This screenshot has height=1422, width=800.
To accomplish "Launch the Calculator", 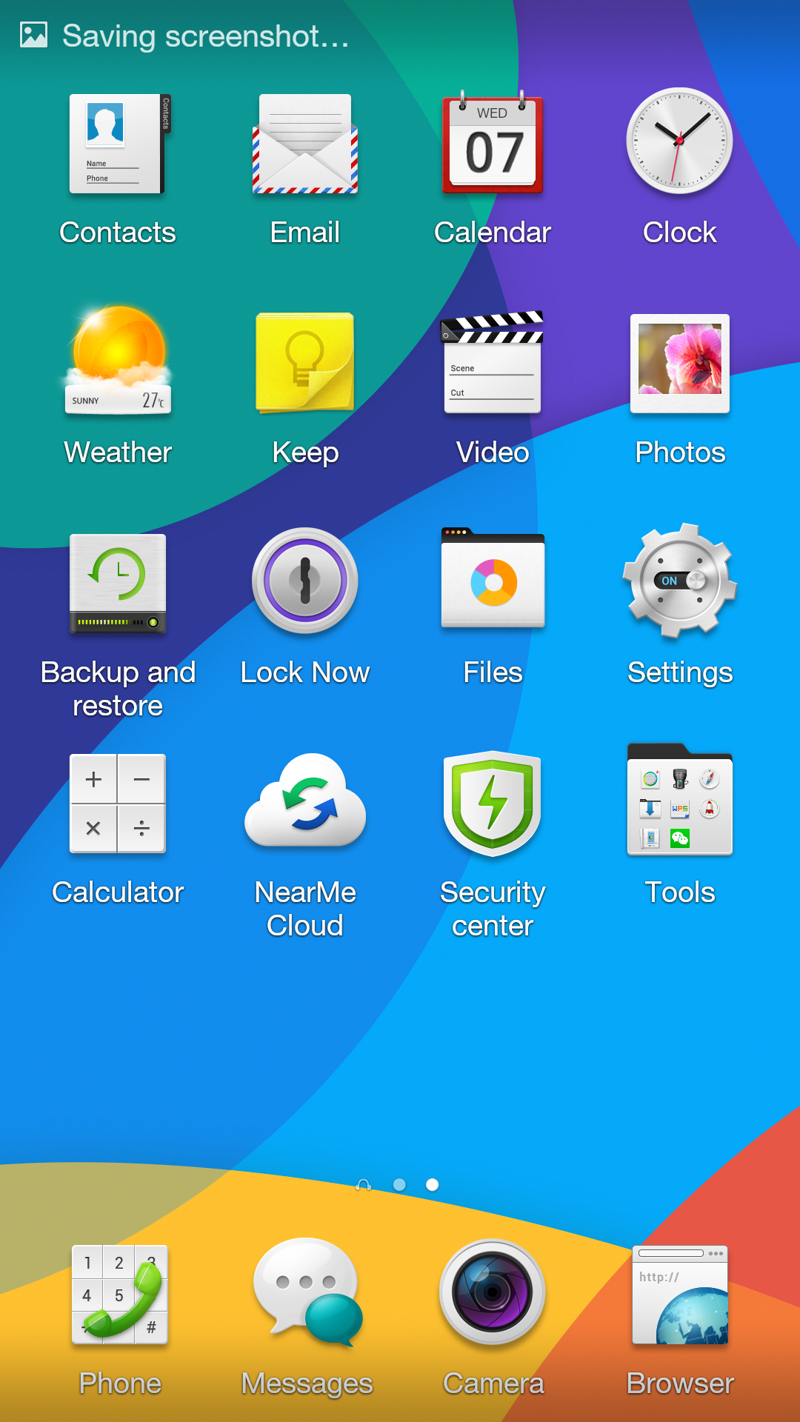I will (118, 804).
